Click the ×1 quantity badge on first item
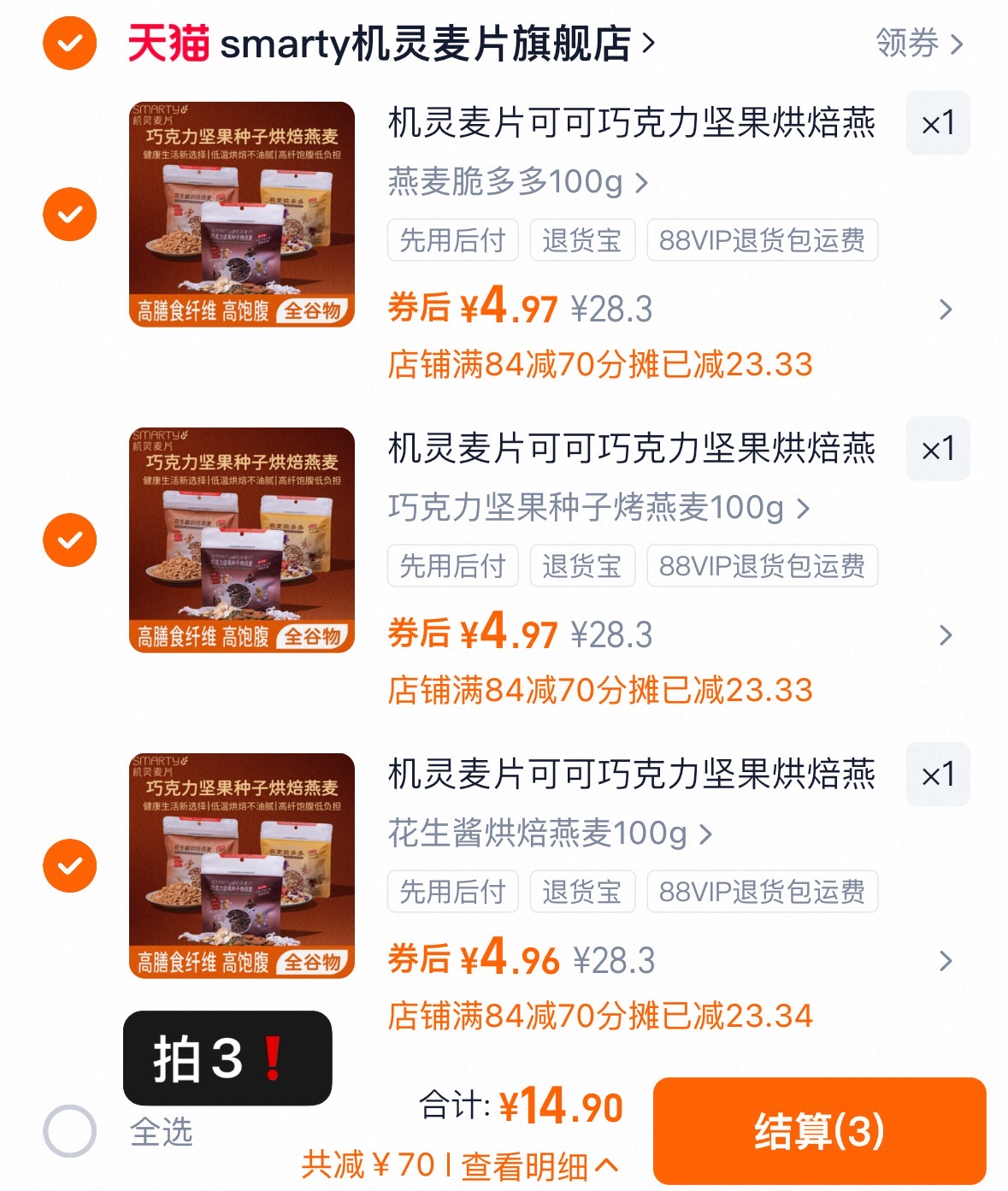Screen dimensions: 1008x1191 coord(937,123)
